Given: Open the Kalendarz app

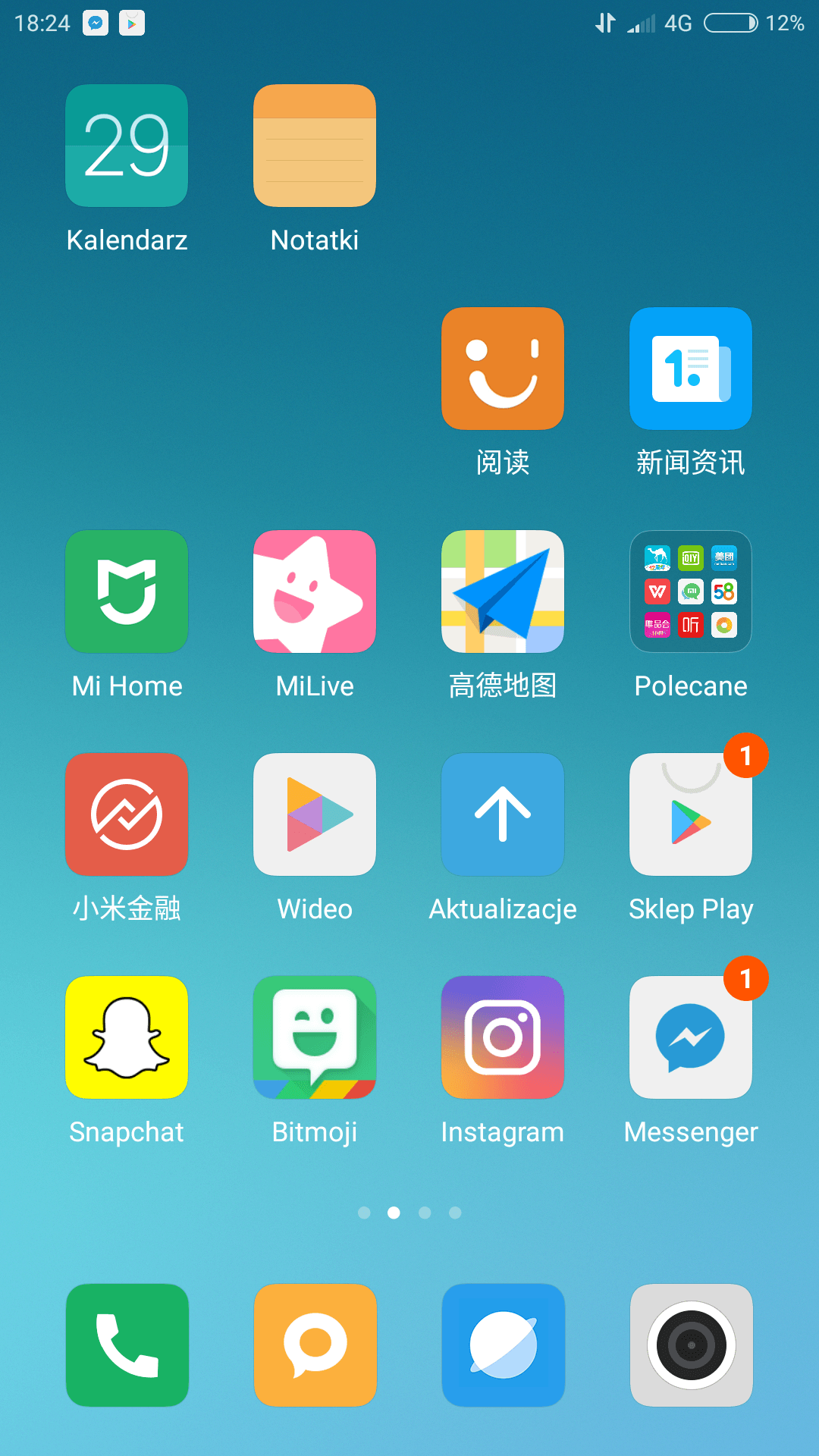Looking at the screenshot, I should (x=127, y=146).
